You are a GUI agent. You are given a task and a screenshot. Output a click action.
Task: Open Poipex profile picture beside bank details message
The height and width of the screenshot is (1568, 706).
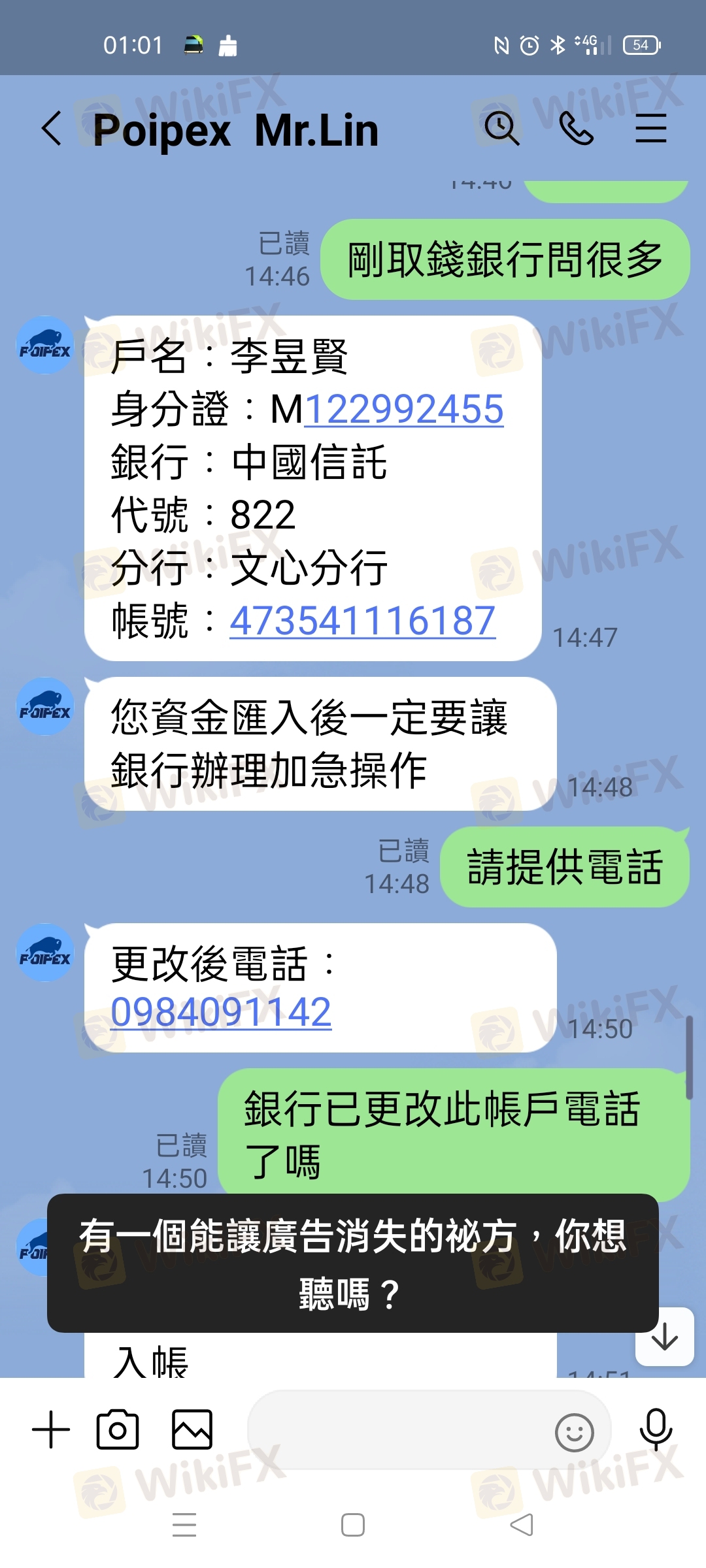(45, 345)
